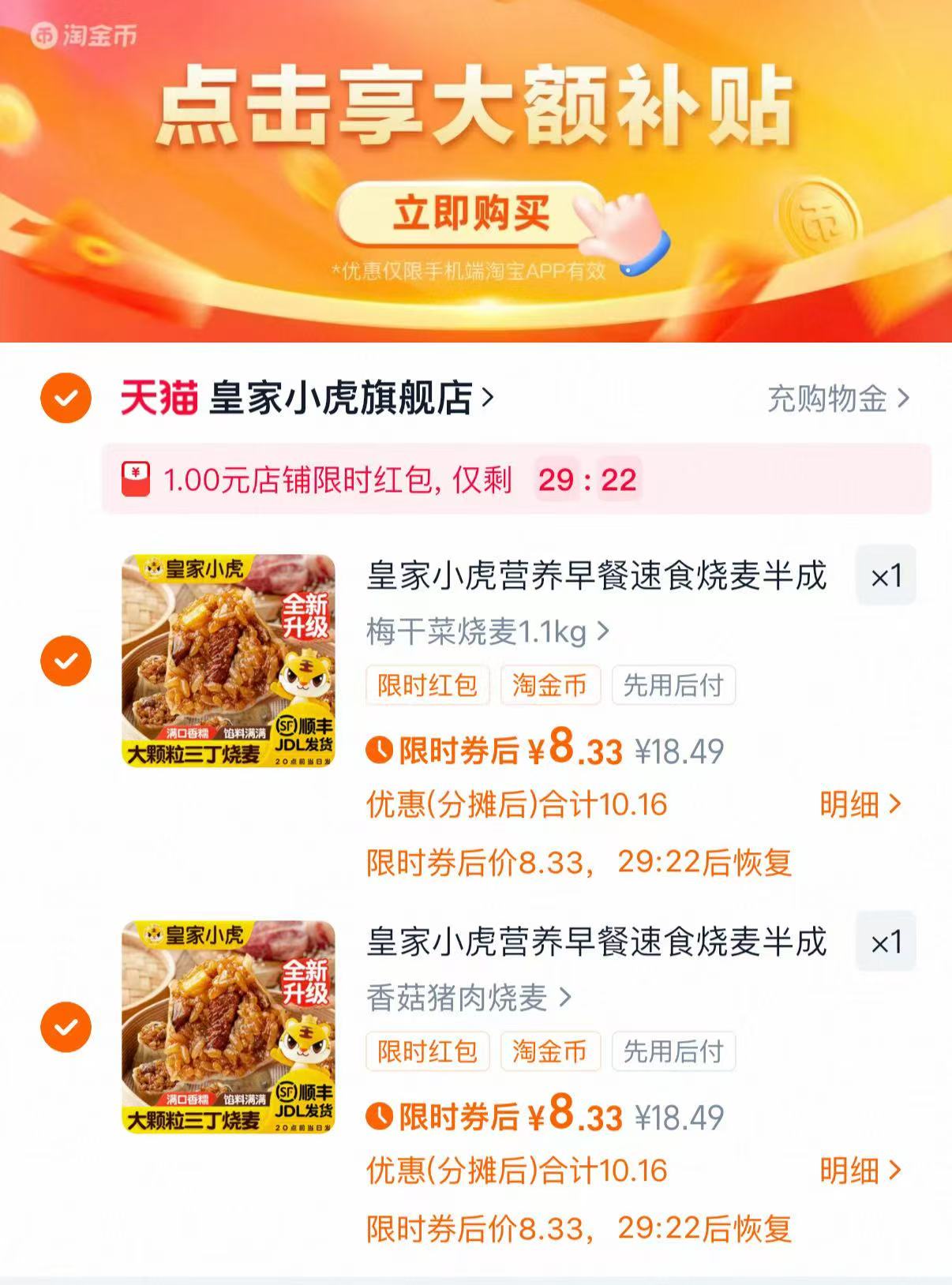Image resolution: width=952 pixels, height=1285 pixels.
Task: Uncheck the store-level selection checkbox
Action: pos(67,399)
